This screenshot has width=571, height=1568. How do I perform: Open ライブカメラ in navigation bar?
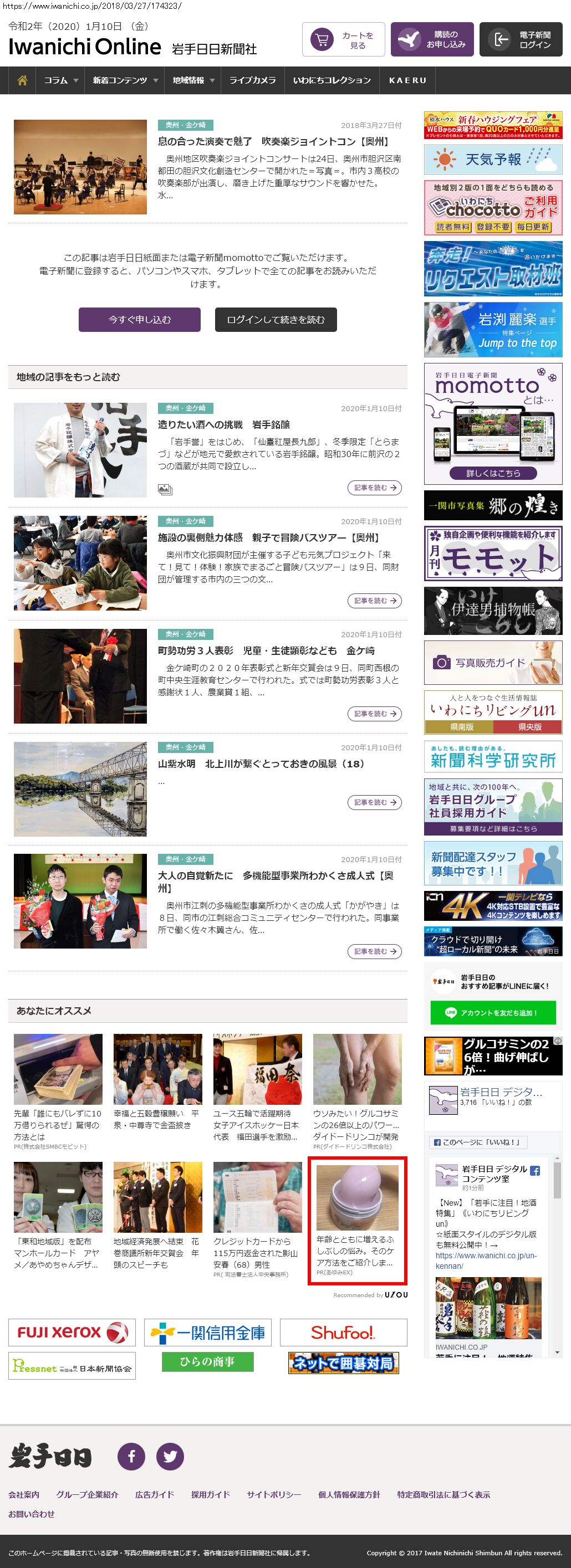pos(252,80)
